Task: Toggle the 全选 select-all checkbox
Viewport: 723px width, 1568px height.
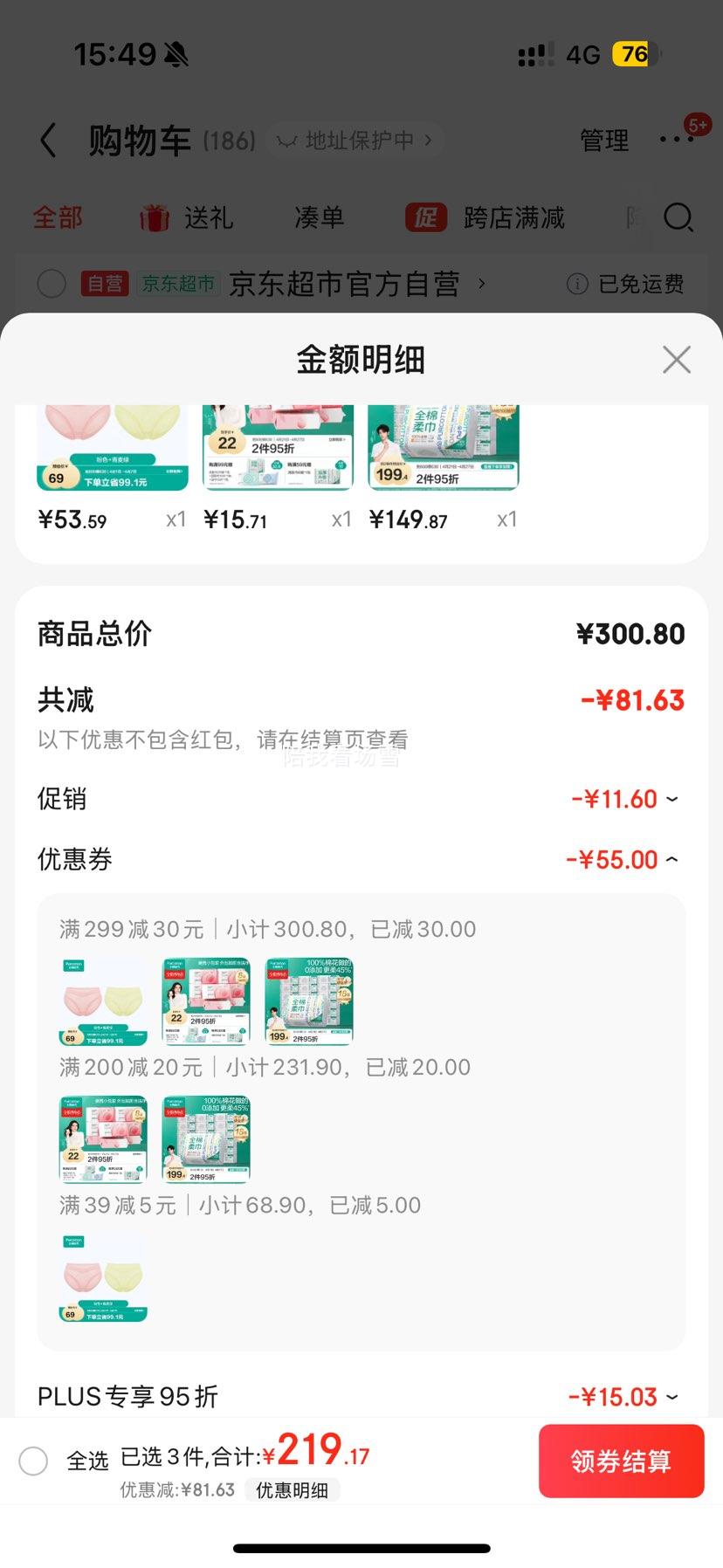Action: [x=33, y=1461]
